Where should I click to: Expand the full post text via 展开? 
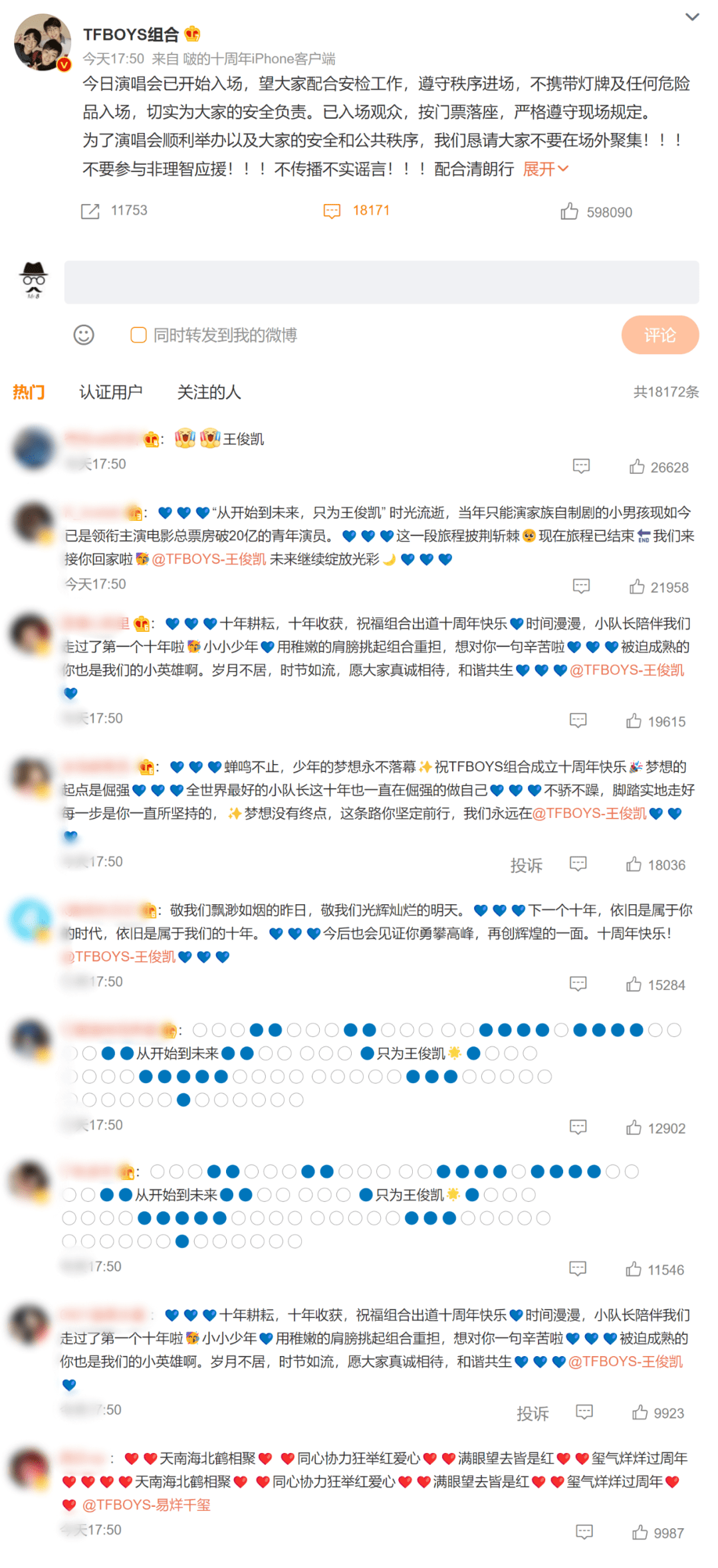545,169
